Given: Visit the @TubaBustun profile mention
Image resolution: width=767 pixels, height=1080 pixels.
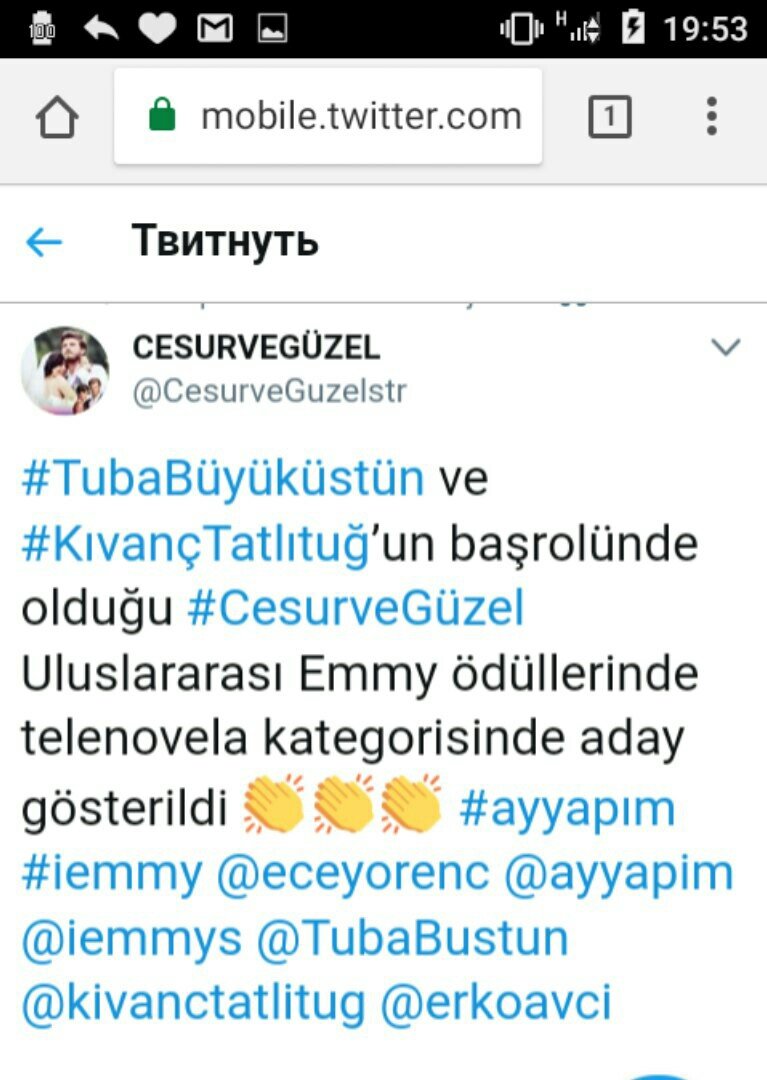Looking at the screenshot, I should 412,939.
